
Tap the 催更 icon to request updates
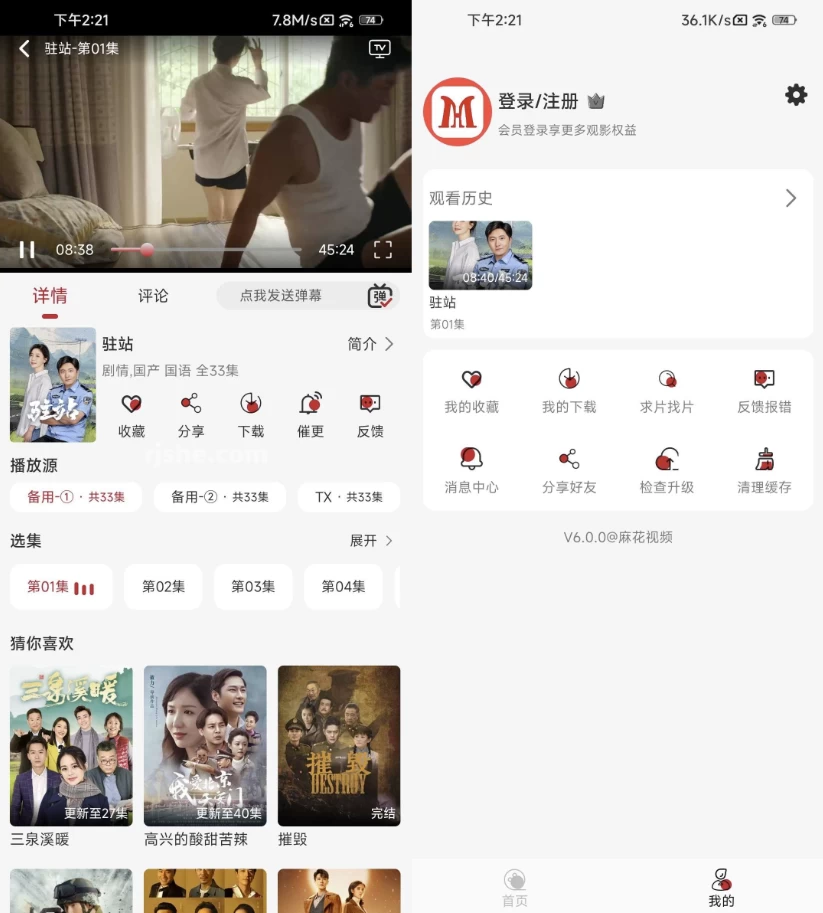point(310,408)
